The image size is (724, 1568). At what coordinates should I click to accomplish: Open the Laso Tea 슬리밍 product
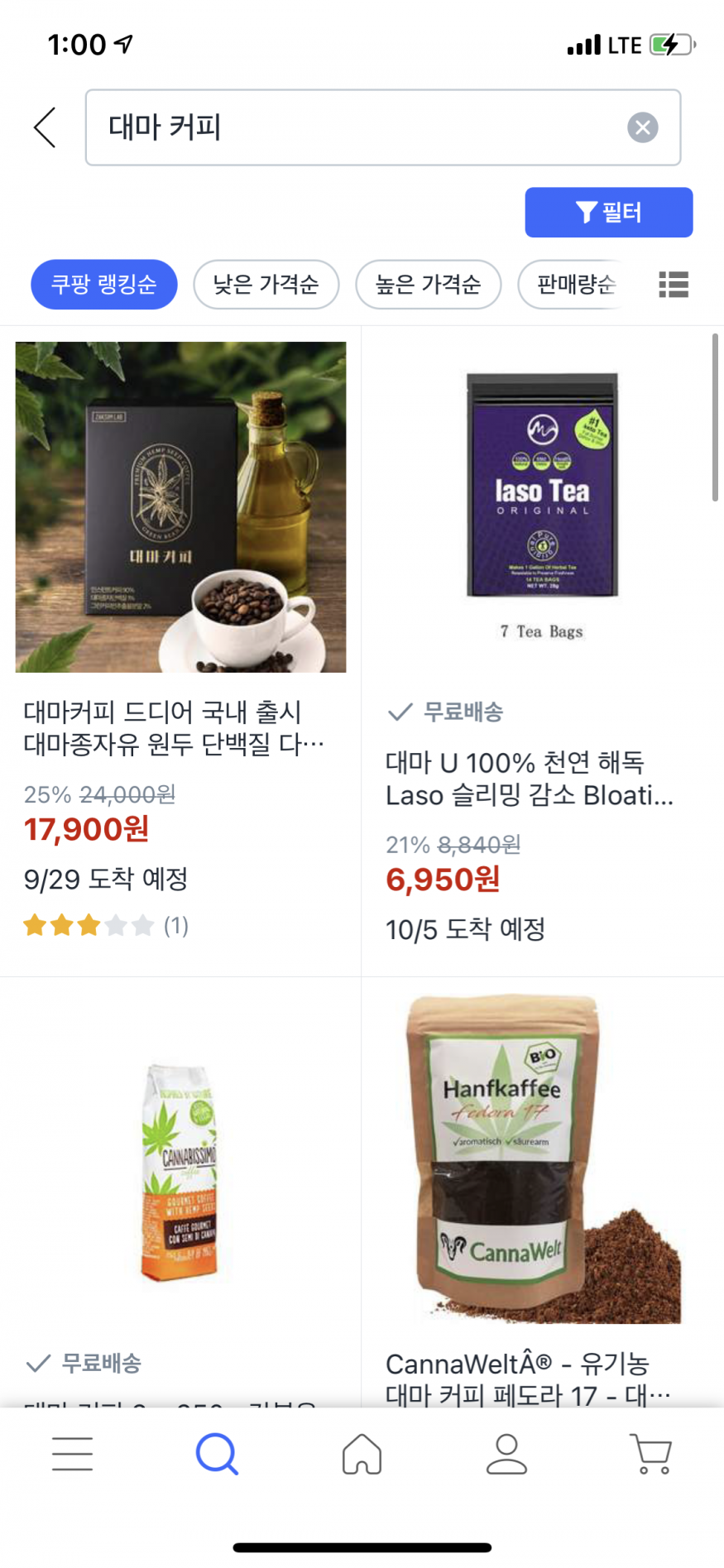tap(542, 507)
